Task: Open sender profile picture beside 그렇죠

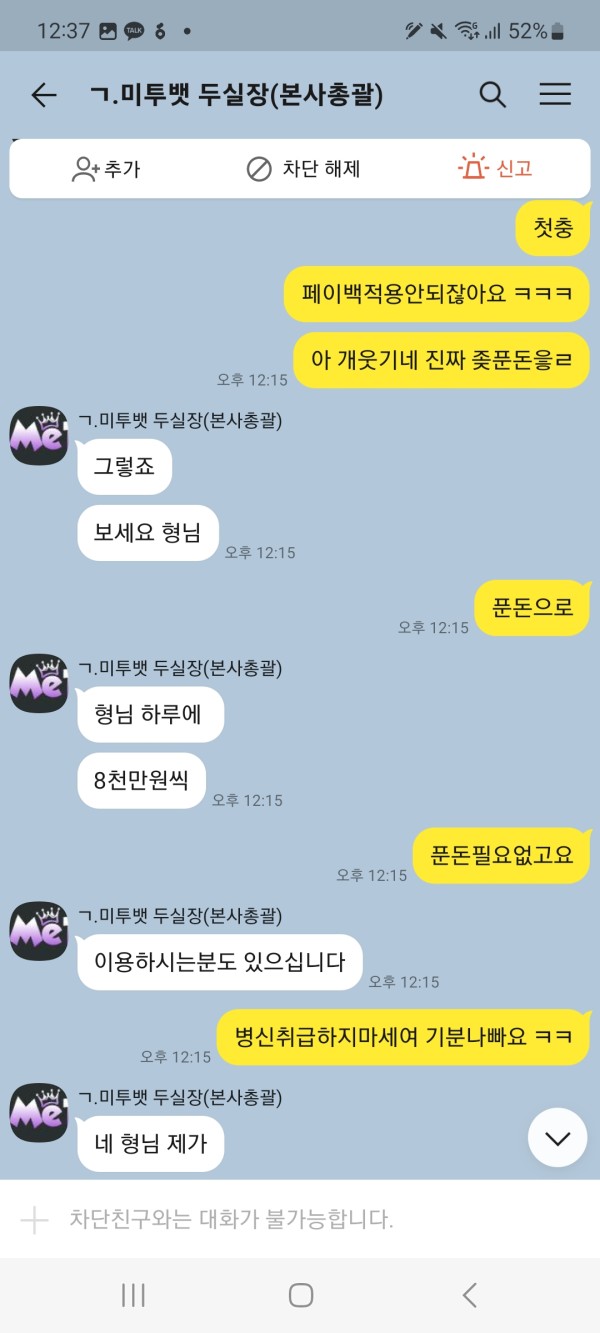Action: [x=39, y=436]
